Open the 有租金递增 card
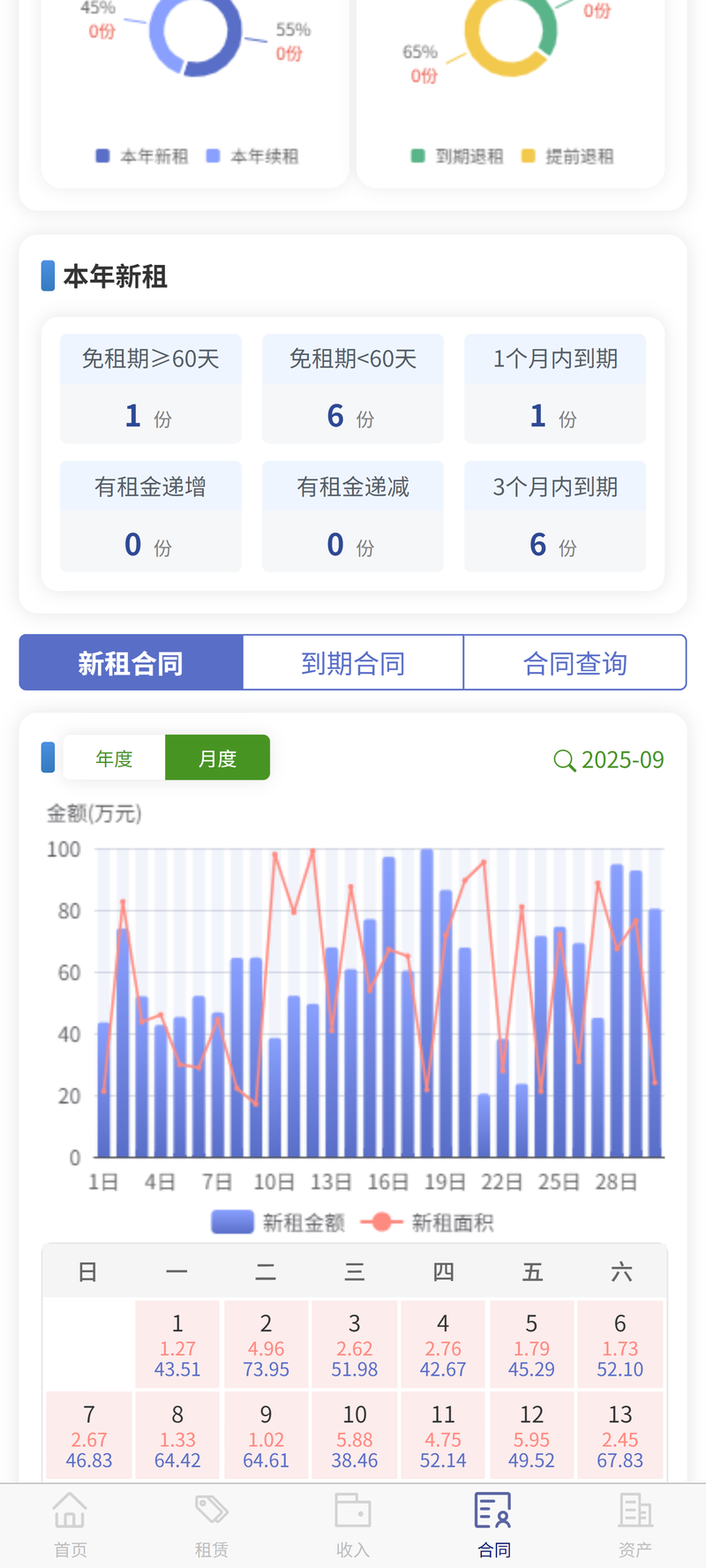706x1568 pixels. click(x=150, y=516)
